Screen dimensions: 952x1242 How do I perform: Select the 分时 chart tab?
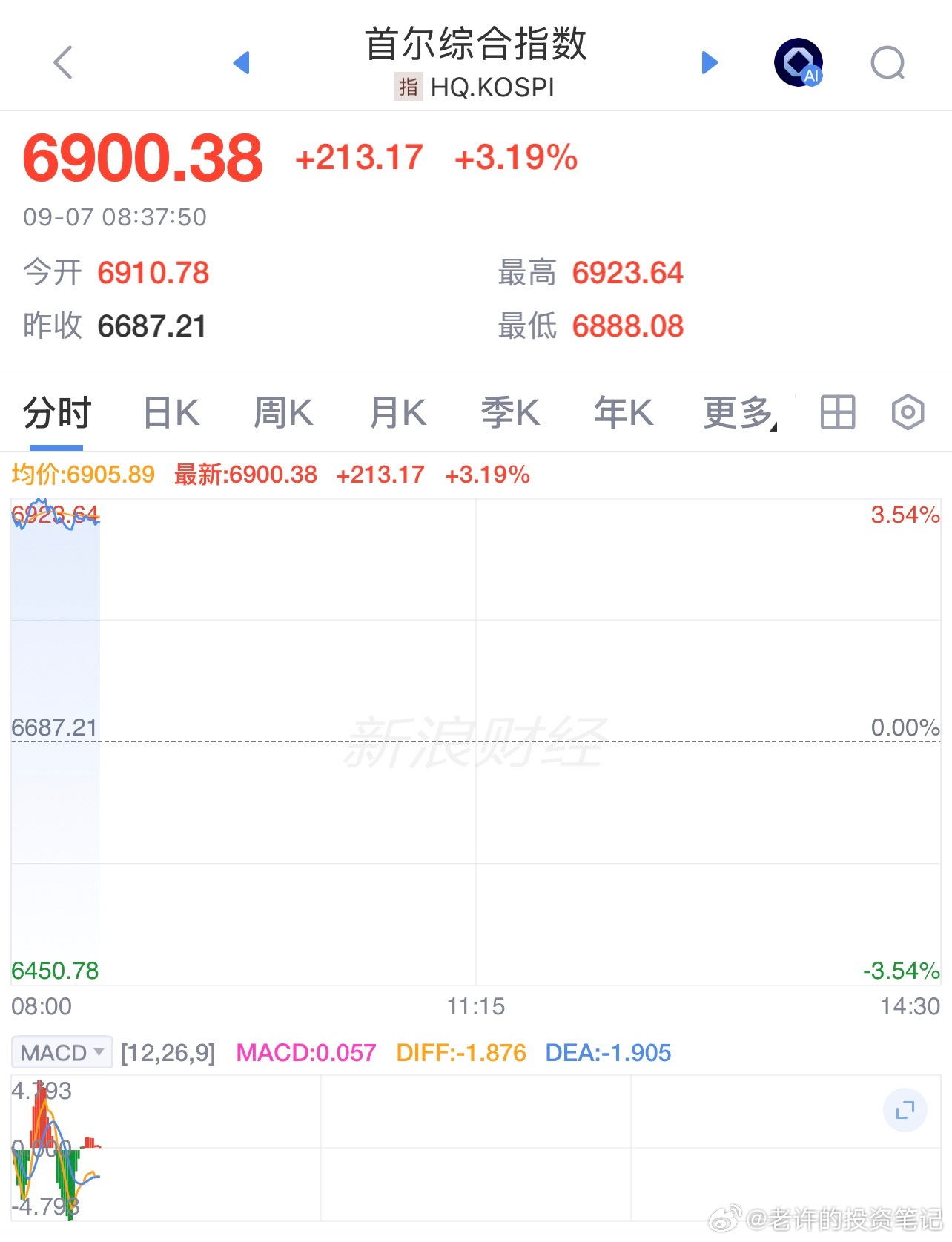56,413
